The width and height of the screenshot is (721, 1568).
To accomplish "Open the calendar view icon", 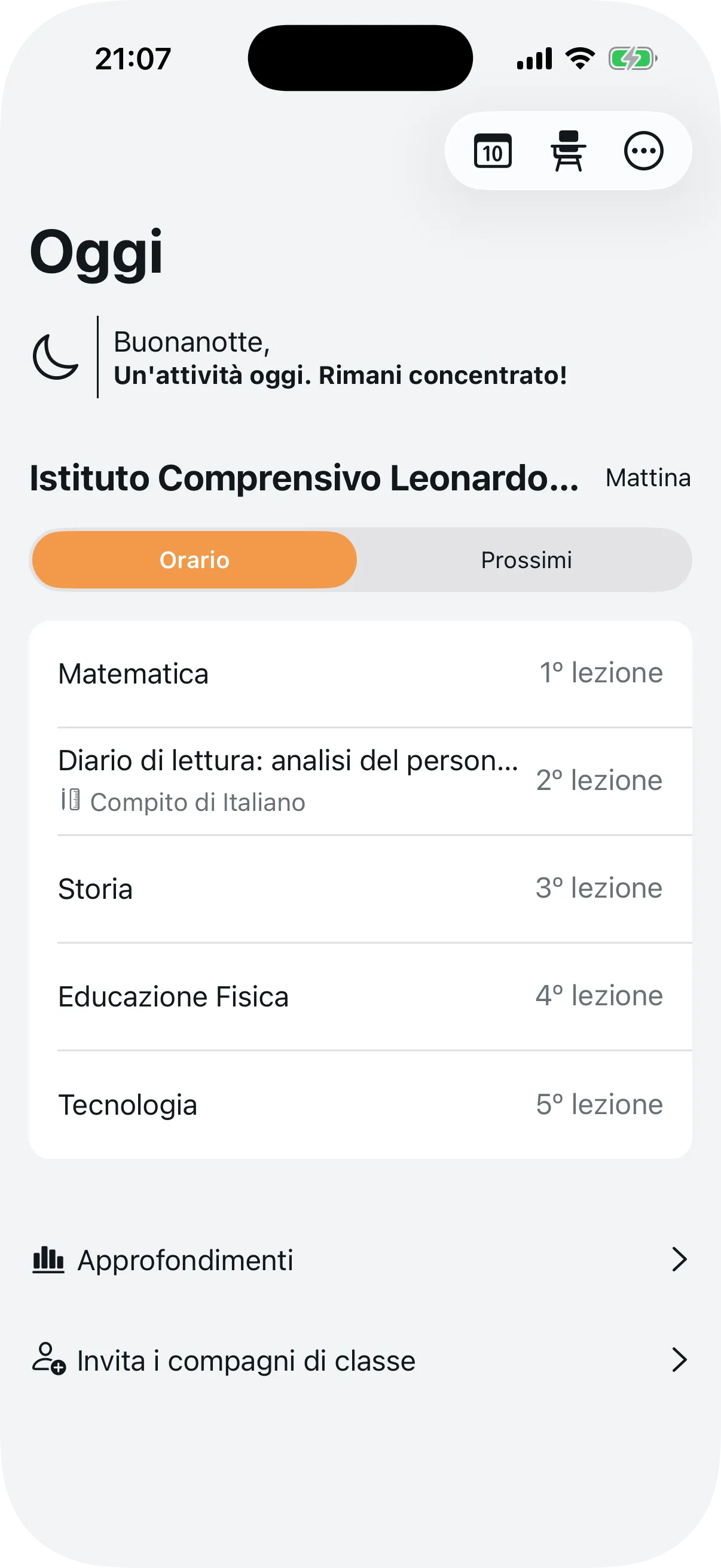I will point(493,151).
